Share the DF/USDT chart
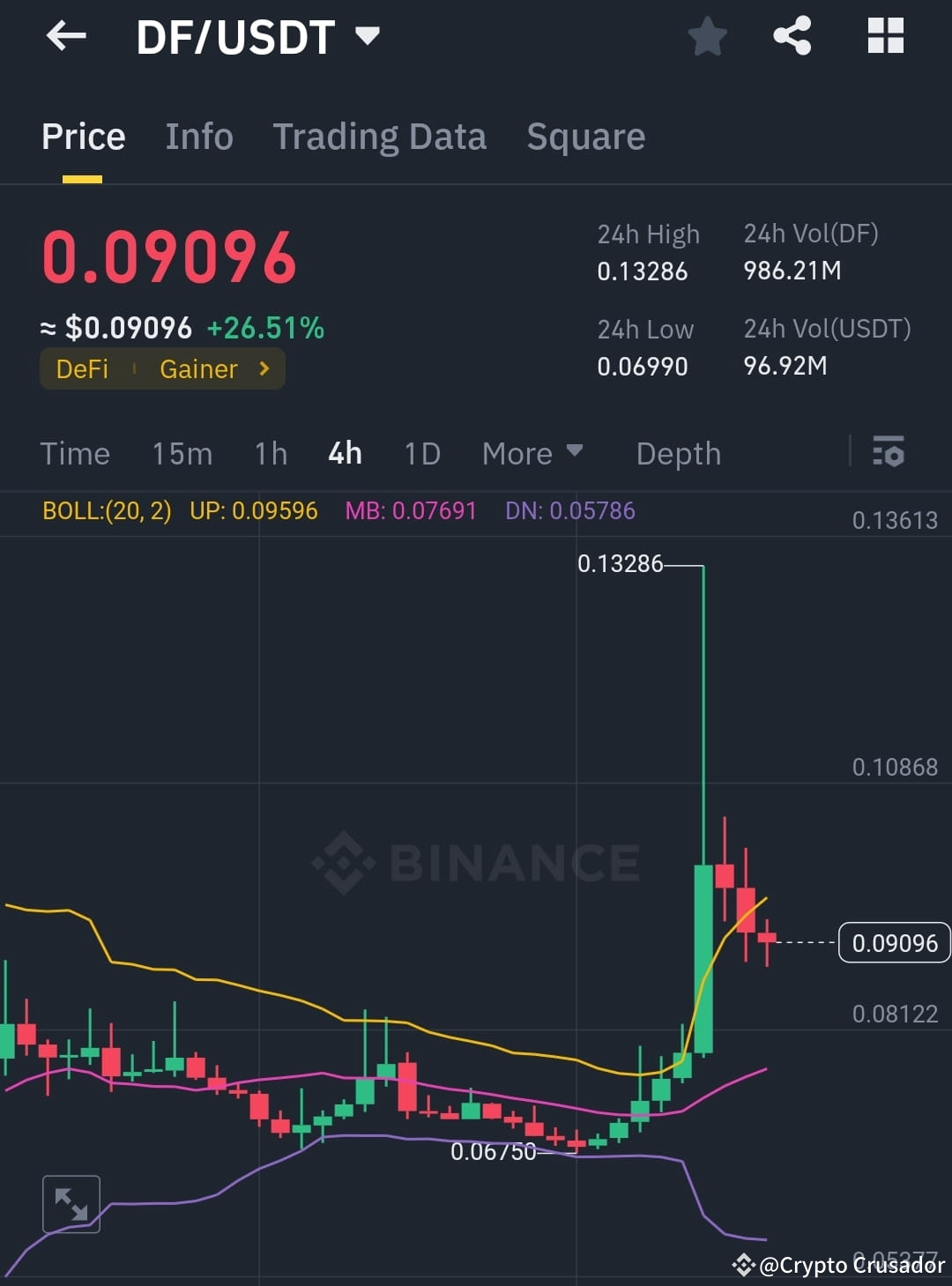Viewport: 952px width, 1286px height. [792, 36]
